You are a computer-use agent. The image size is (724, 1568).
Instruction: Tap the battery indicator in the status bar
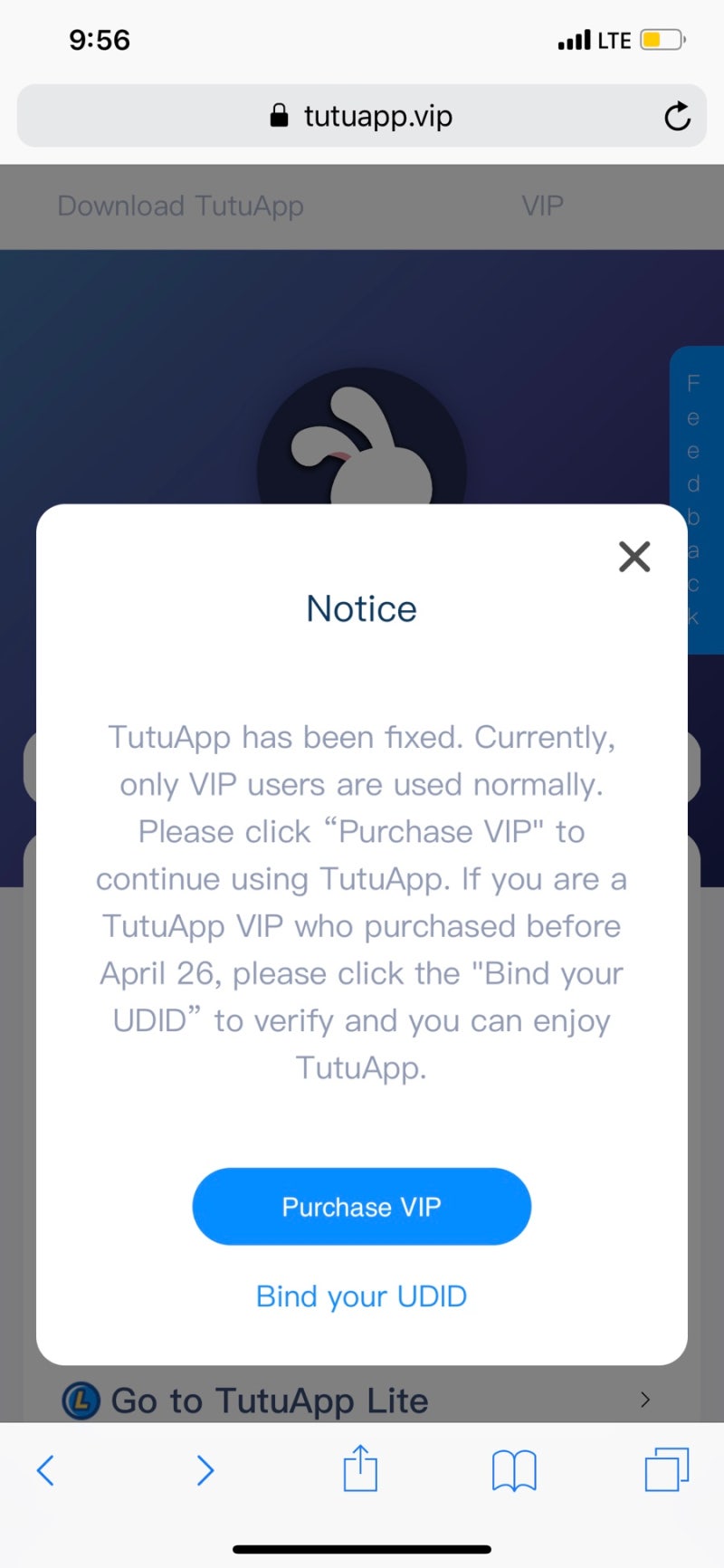coord(660,39)
